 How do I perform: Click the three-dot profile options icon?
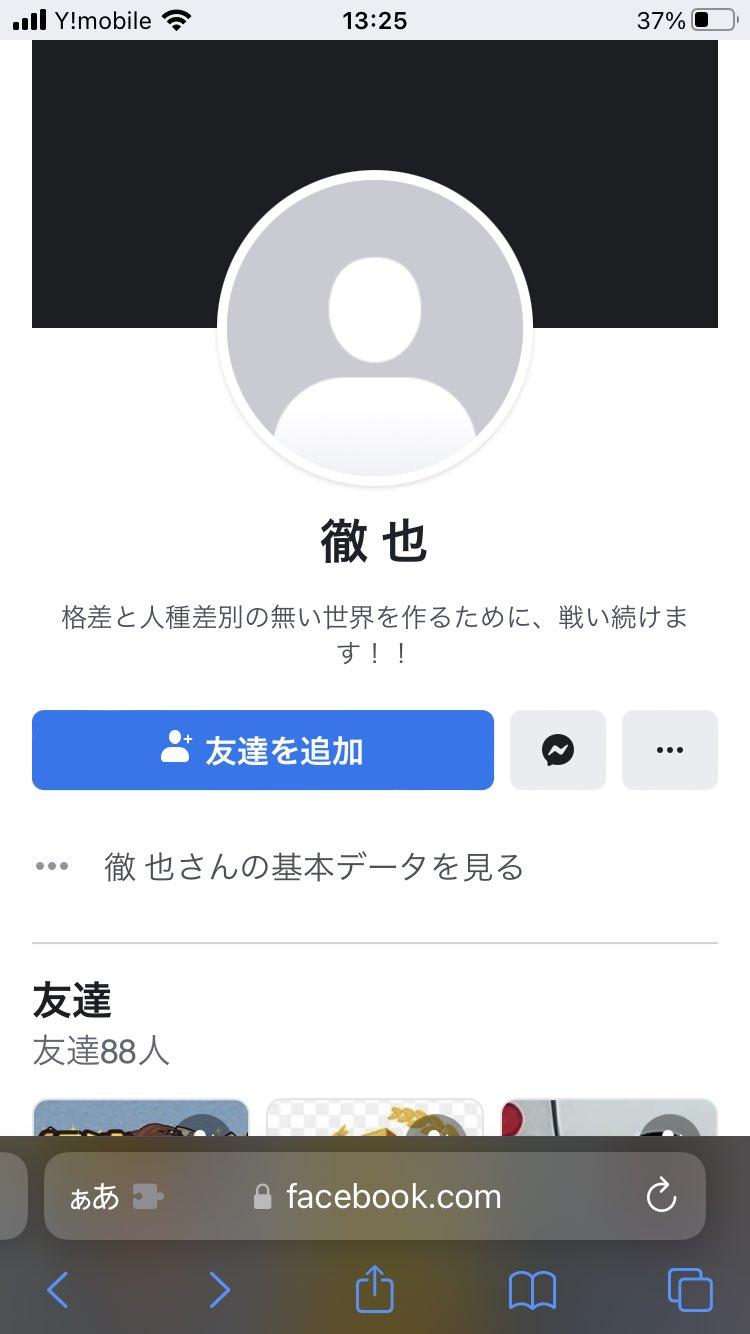(669, 749)
